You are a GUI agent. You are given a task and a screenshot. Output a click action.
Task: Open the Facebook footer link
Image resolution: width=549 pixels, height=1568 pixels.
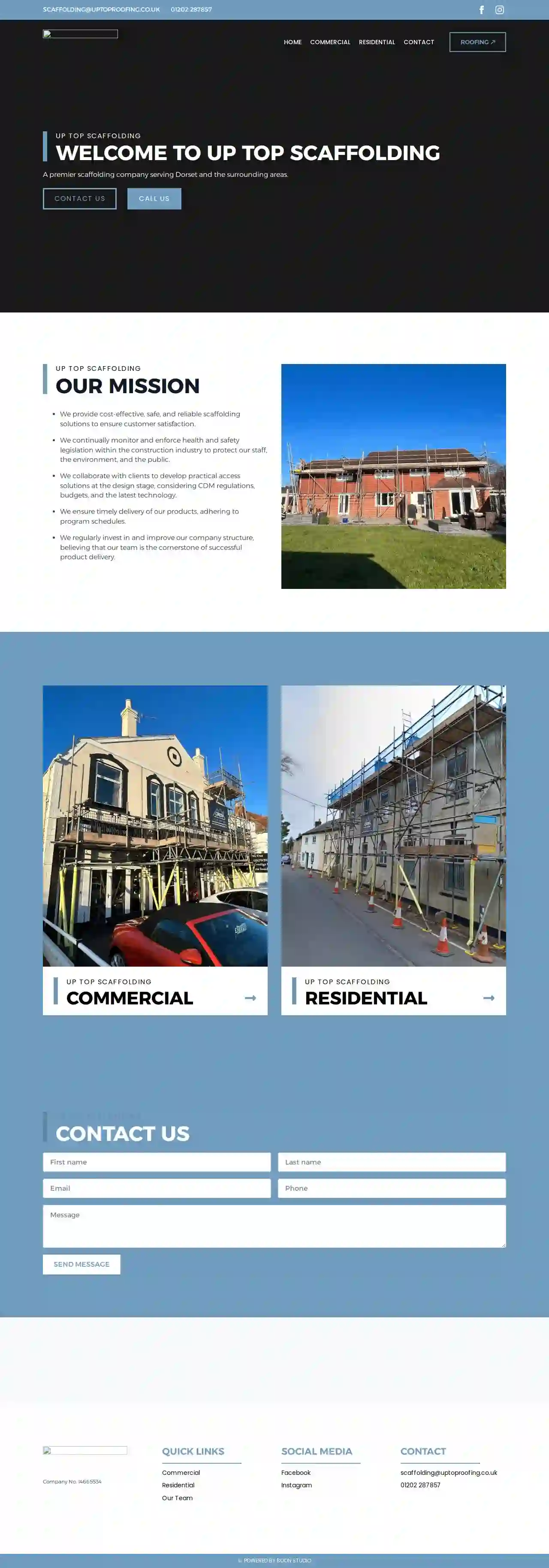296,1472
